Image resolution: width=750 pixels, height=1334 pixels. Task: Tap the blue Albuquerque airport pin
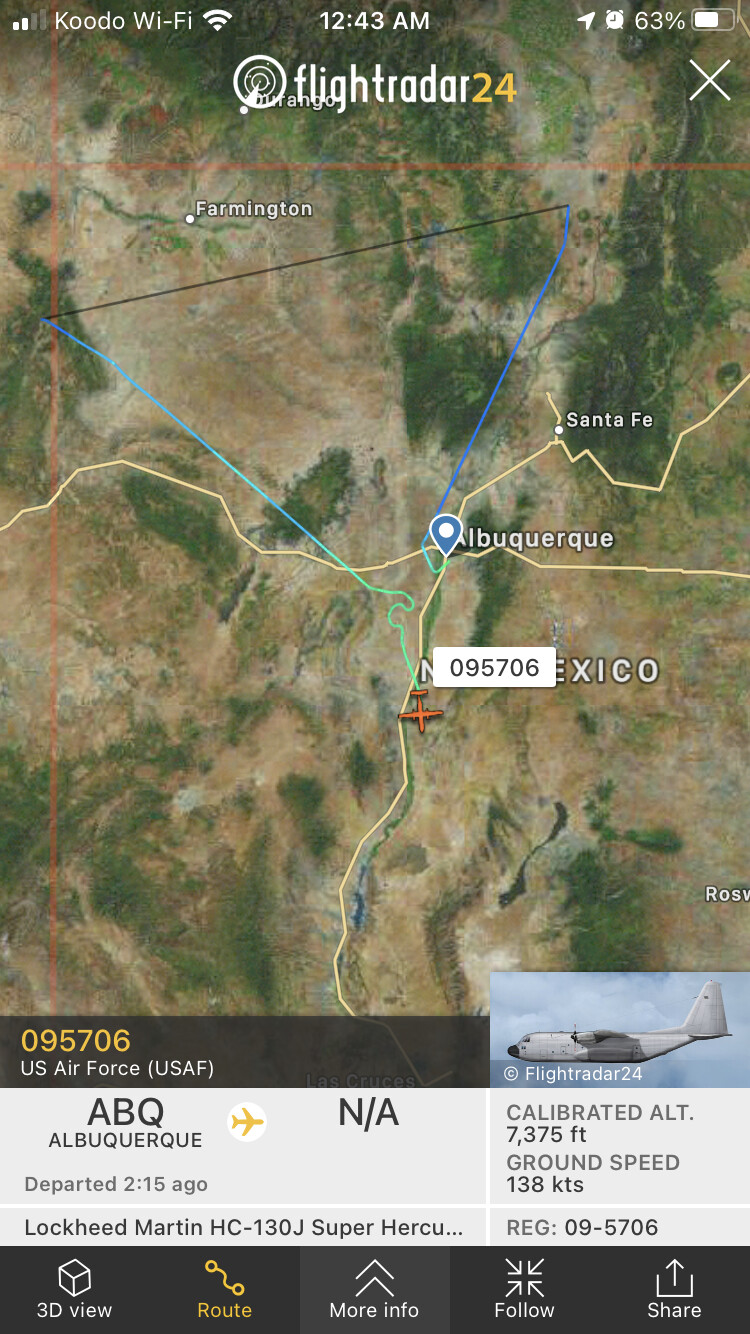[445, 533]
